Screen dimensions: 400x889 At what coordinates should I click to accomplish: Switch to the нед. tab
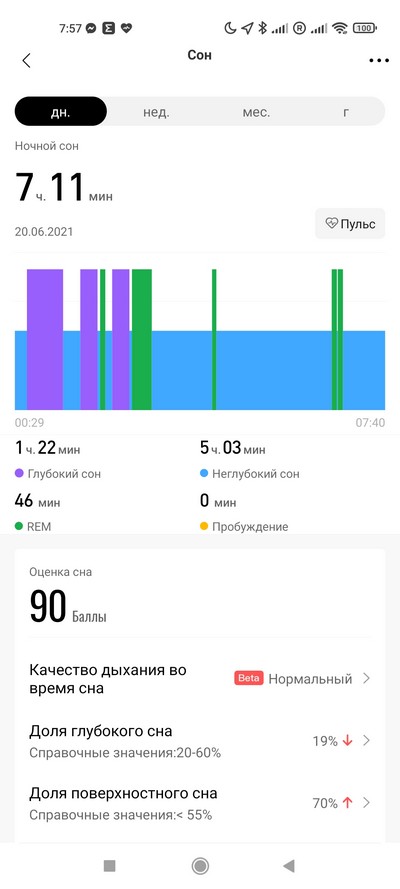156,112
